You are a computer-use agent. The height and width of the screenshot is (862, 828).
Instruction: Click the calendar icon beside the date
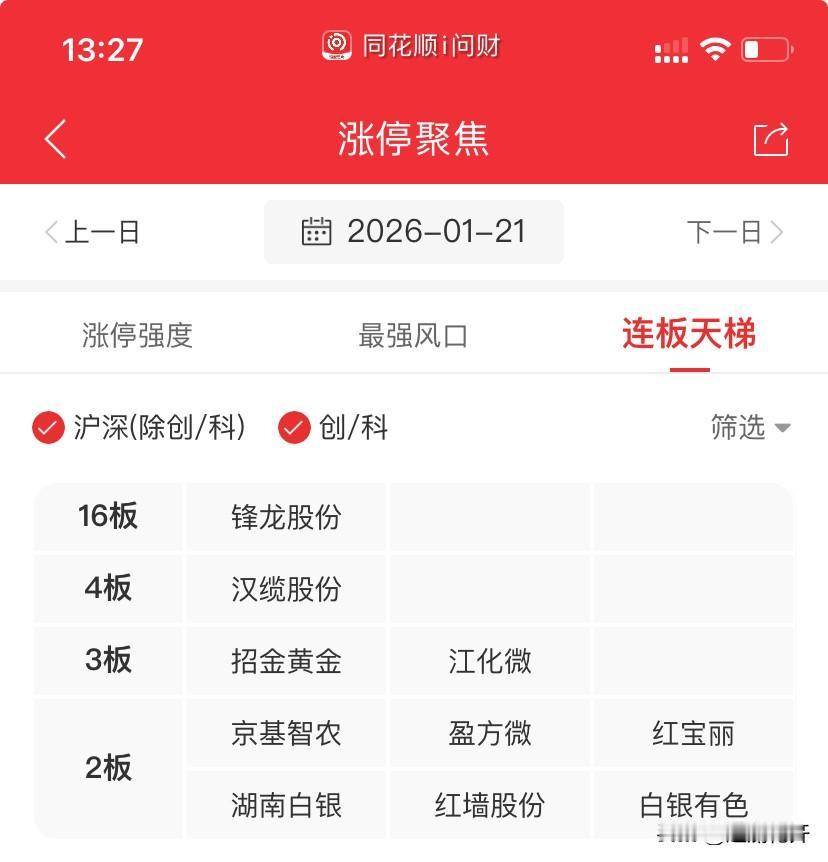click(x=317, y=232)
